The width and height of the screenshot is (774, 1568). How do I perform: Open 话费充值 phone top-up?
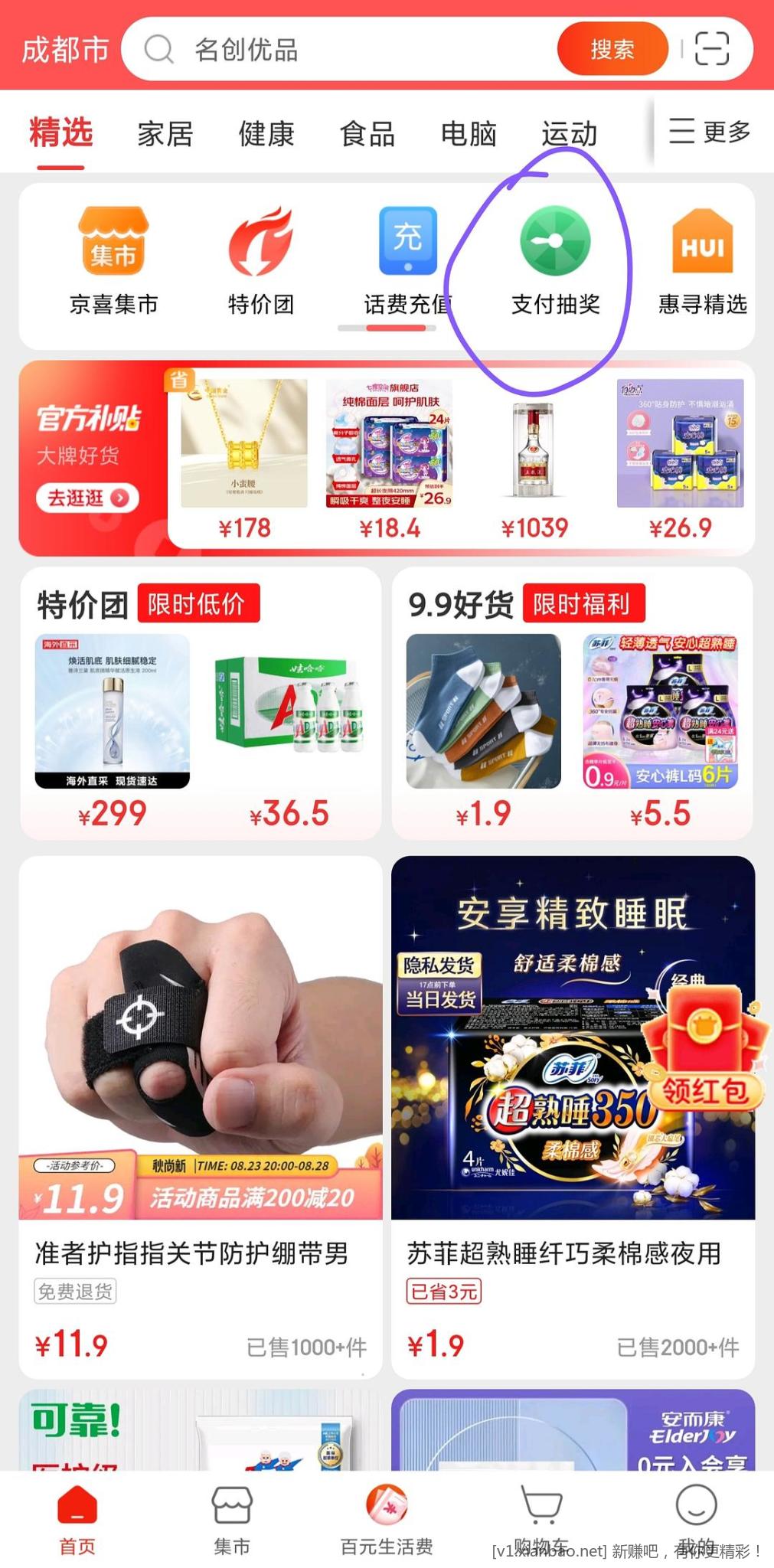click(x=408, y=260)
